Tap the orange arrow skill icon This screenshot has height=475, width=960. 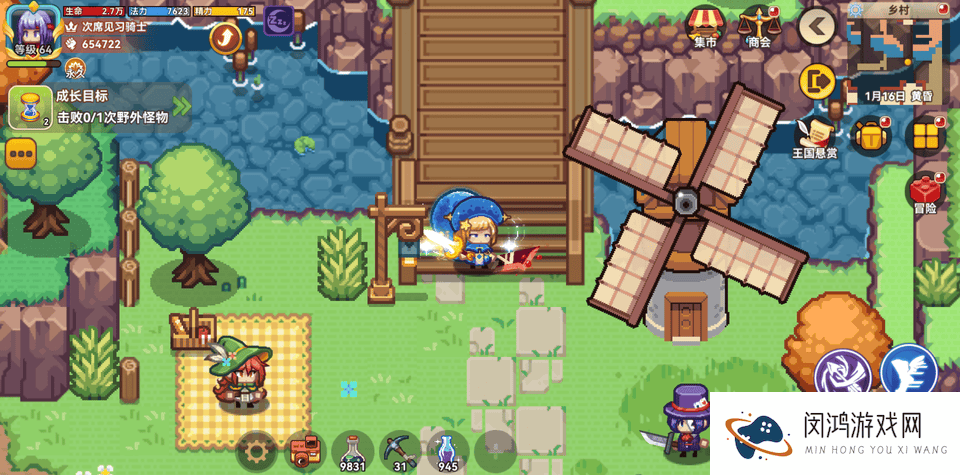tap(226, 38)
